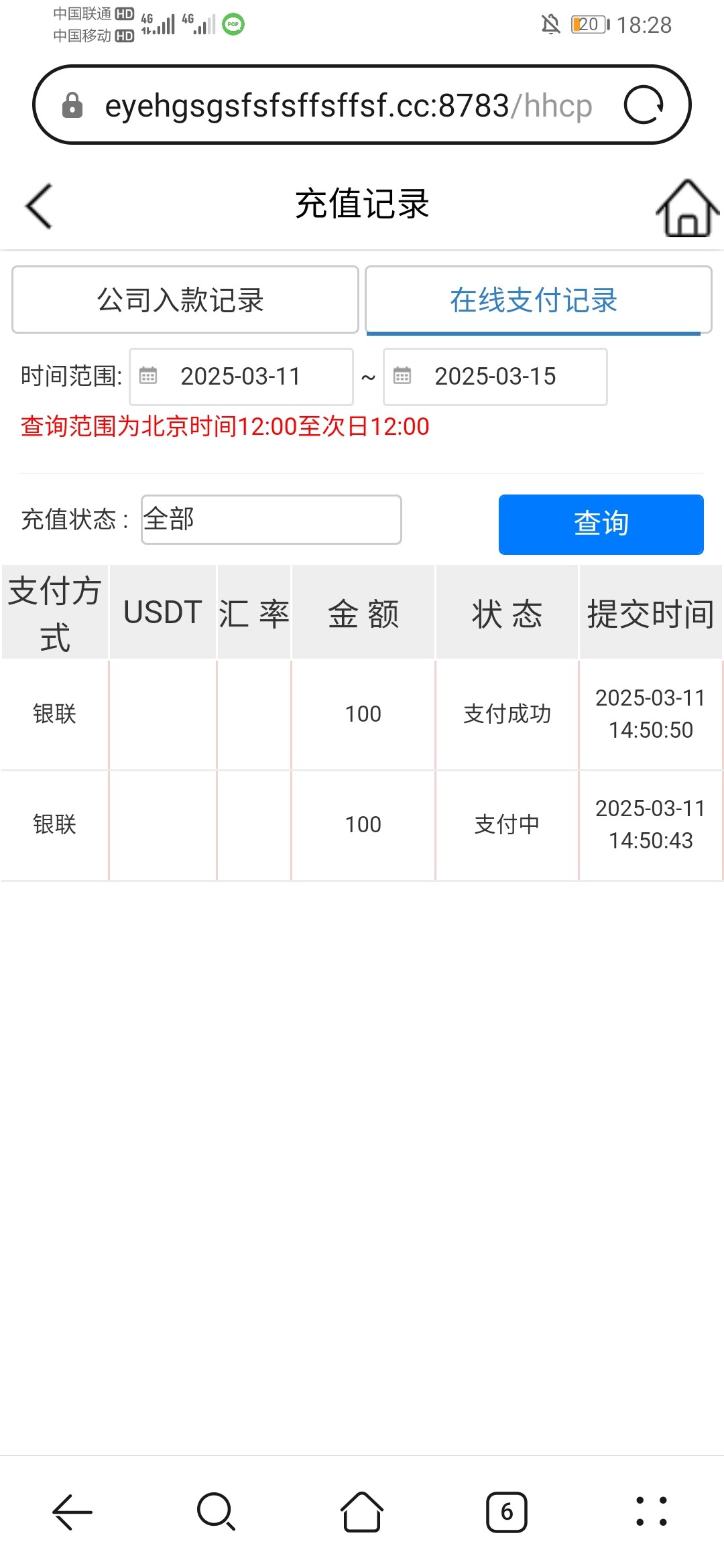Screen dimensions: 724x1568
Task: Expand the 充值状态 dropdown showing 全部
Action: [271, 519]
